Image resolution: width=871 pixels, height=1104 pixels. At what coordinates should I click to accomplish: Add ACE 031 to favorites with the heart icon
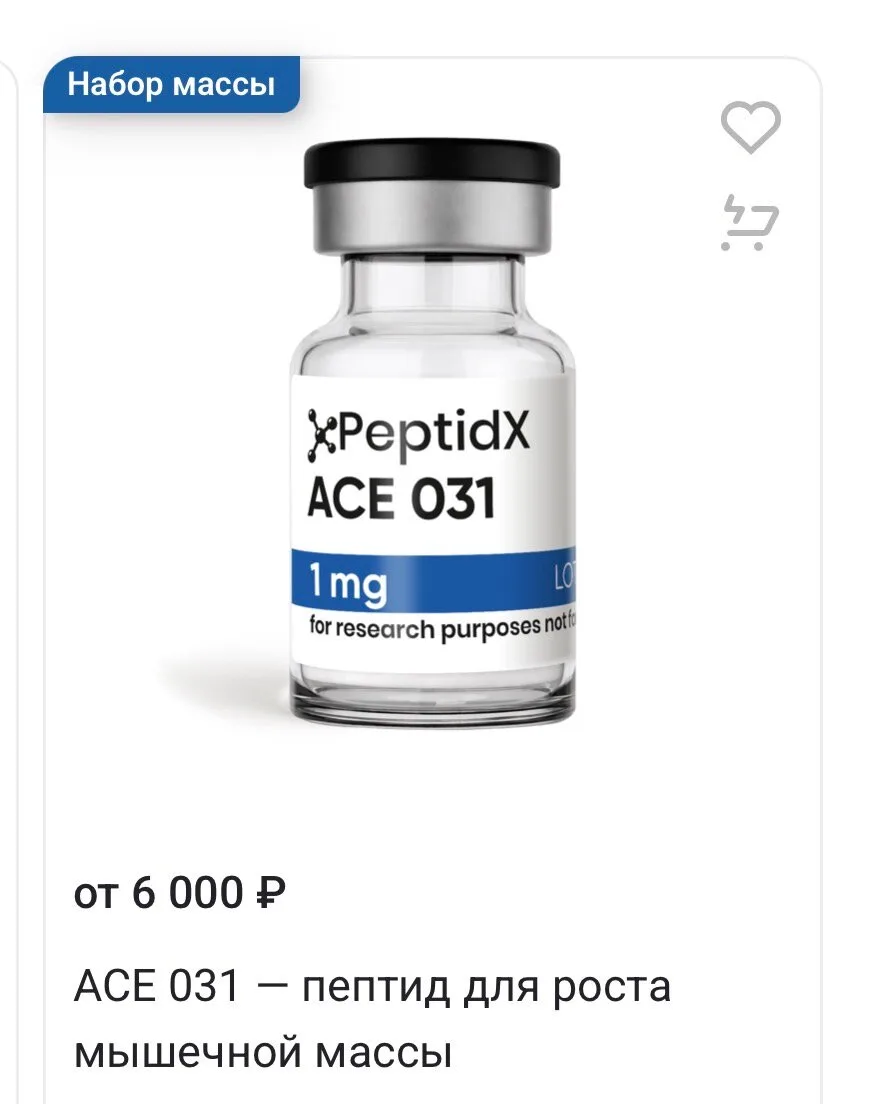click(751, 127)
